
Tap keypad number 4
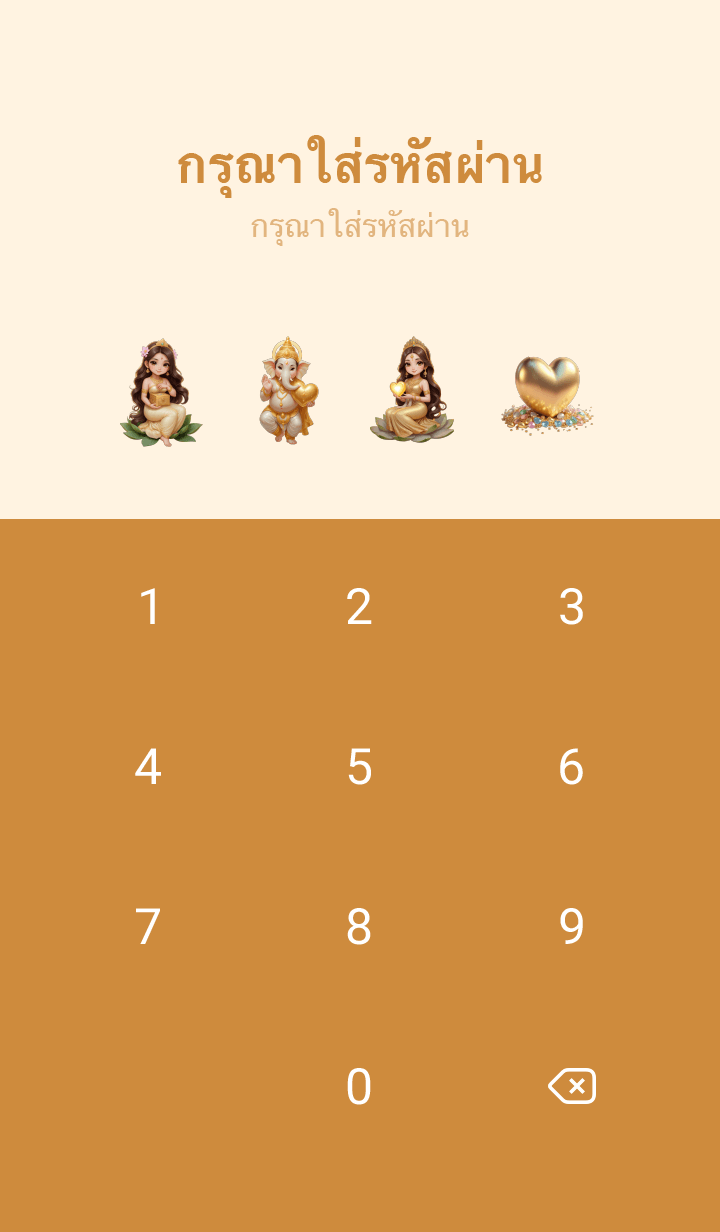pyautogui.click(x=148, y=767)
